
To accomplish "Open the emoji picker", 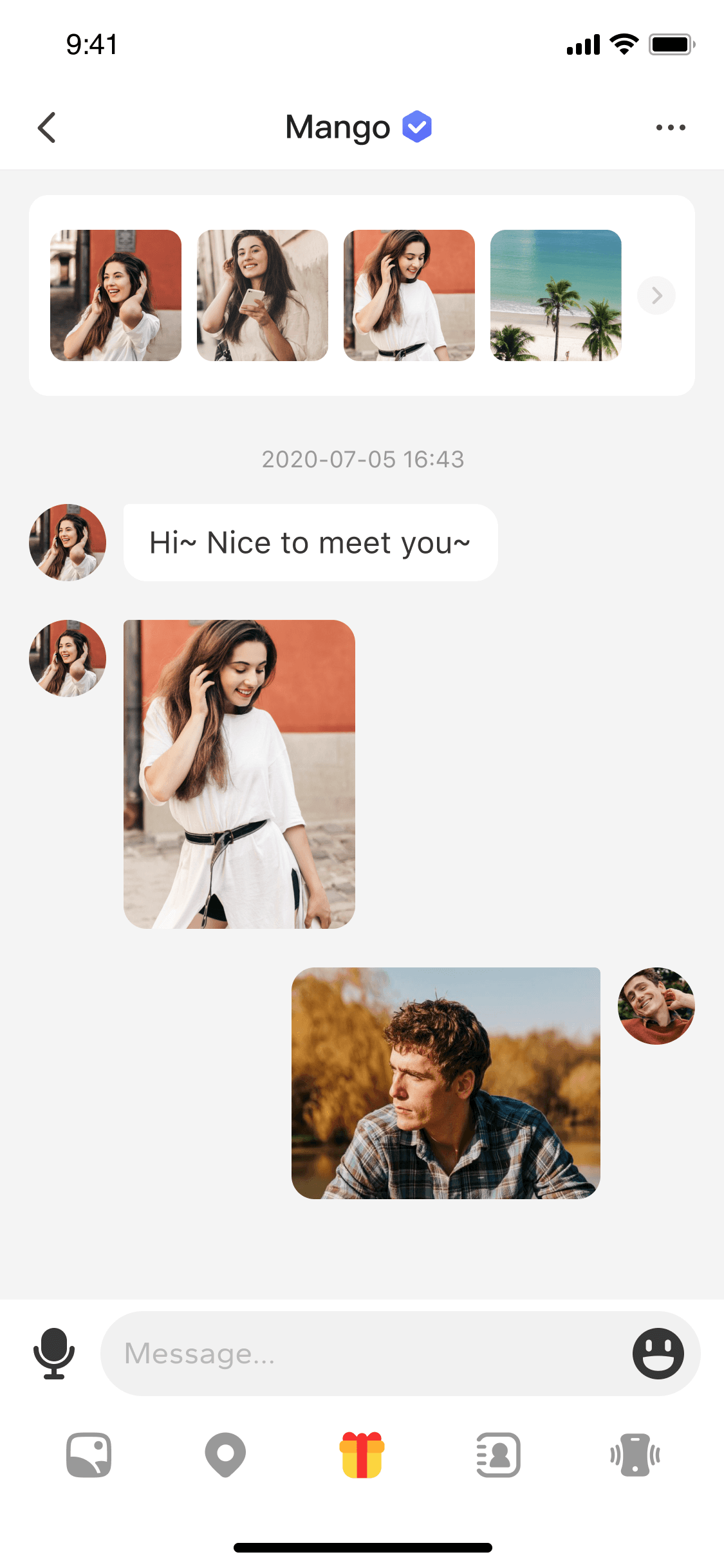I will click(x=658, y=1353).
